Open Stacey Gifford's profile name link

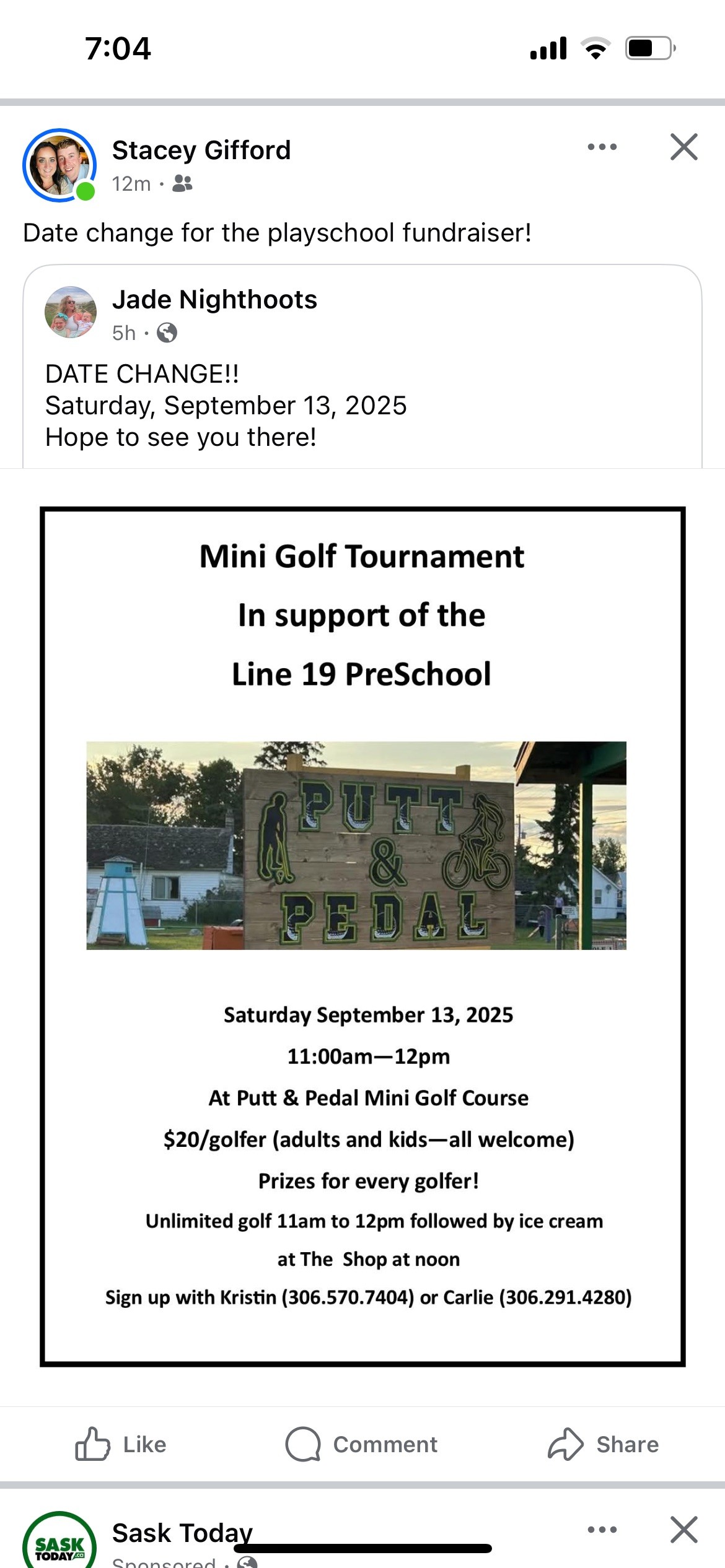201,150
